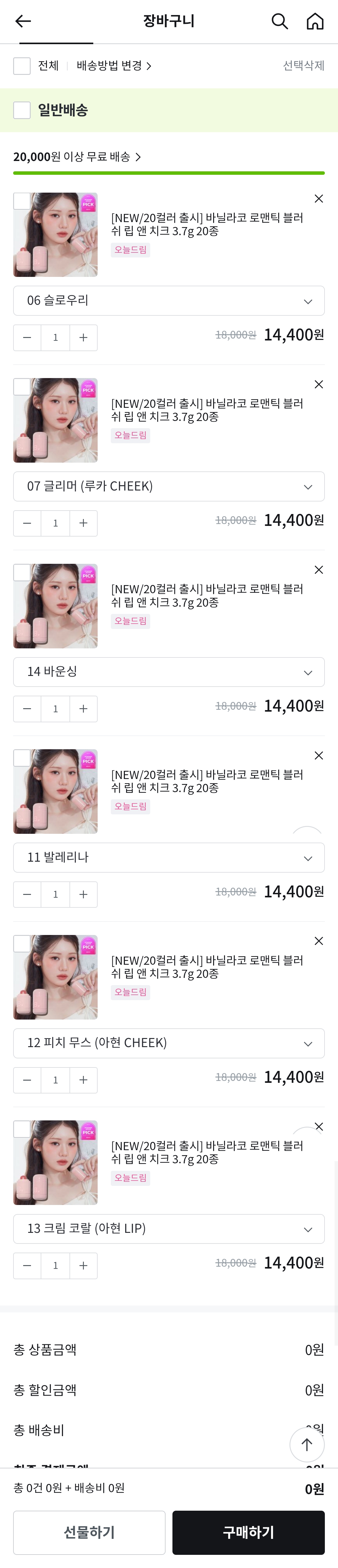Expand the 06 슬로우리 option dropdown

(169, 301)
